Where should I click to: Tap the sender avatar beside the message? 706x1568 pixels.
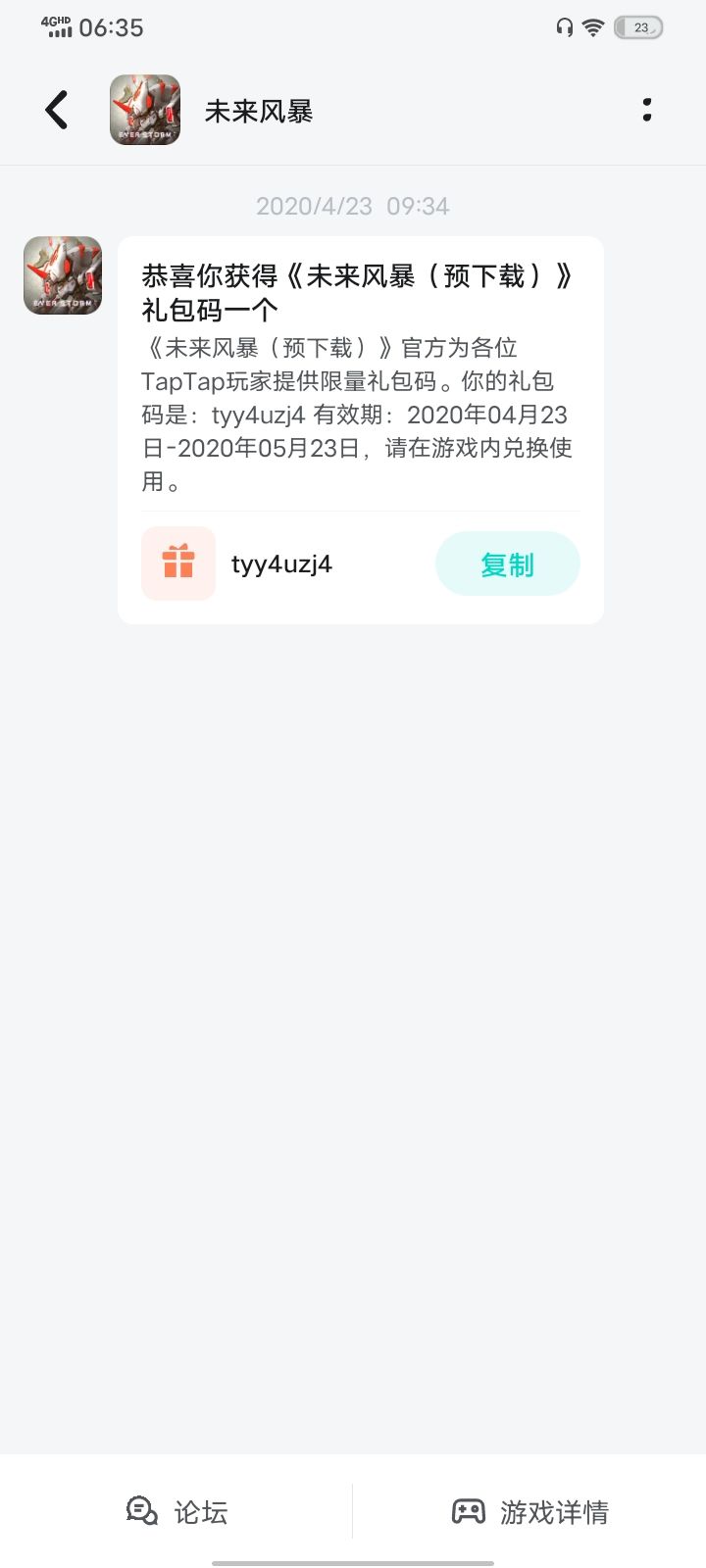63,275
